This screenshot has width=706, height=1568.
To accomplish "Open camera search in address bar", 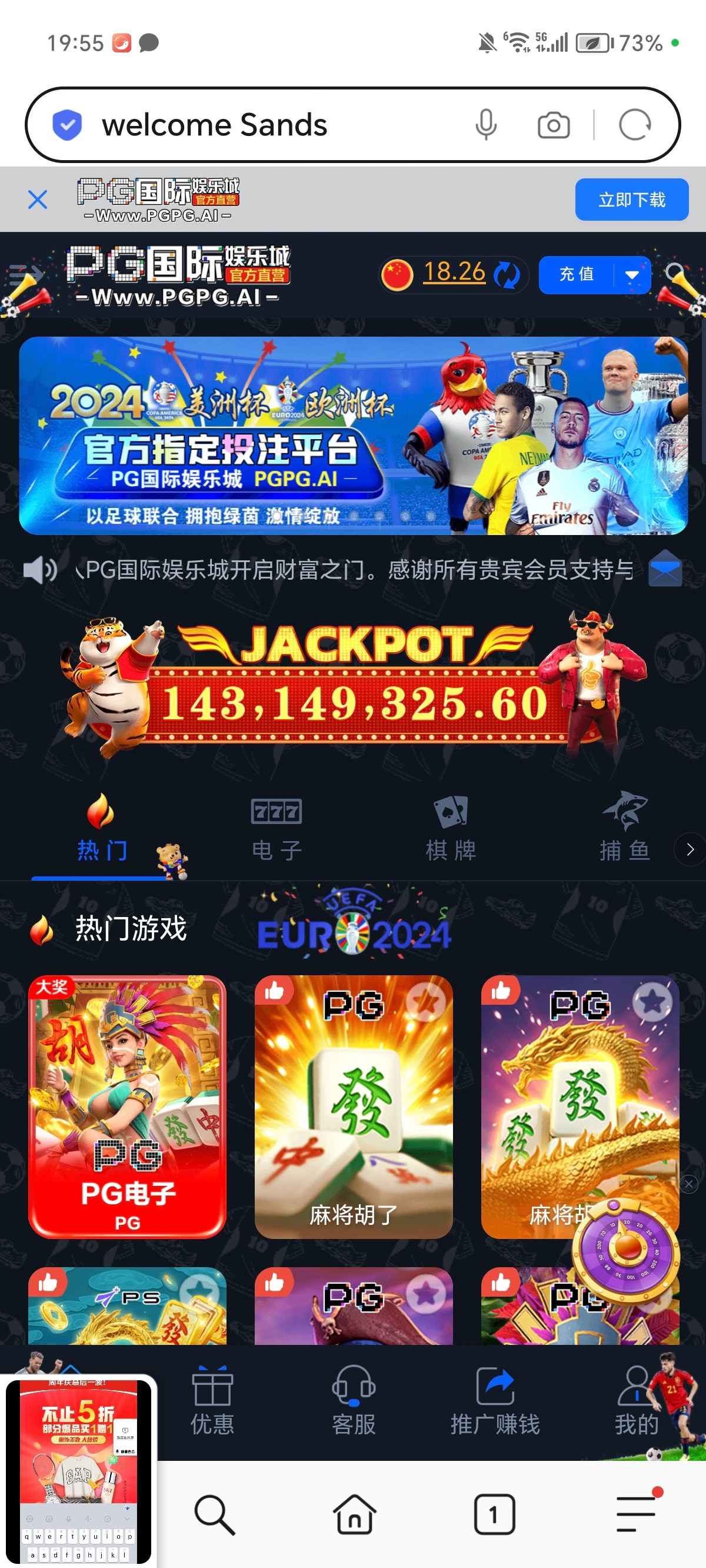I will [553, 125].
